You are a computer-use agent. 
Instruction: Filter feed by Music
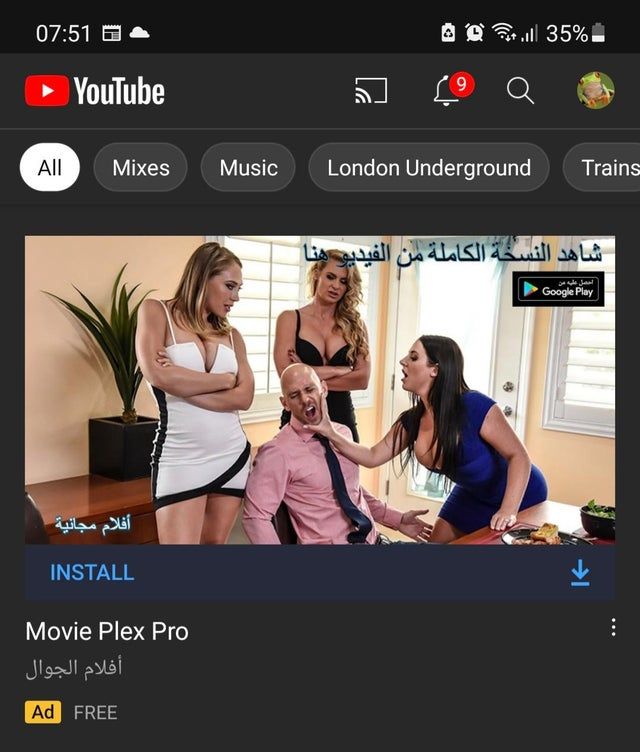tap(248, 167)
